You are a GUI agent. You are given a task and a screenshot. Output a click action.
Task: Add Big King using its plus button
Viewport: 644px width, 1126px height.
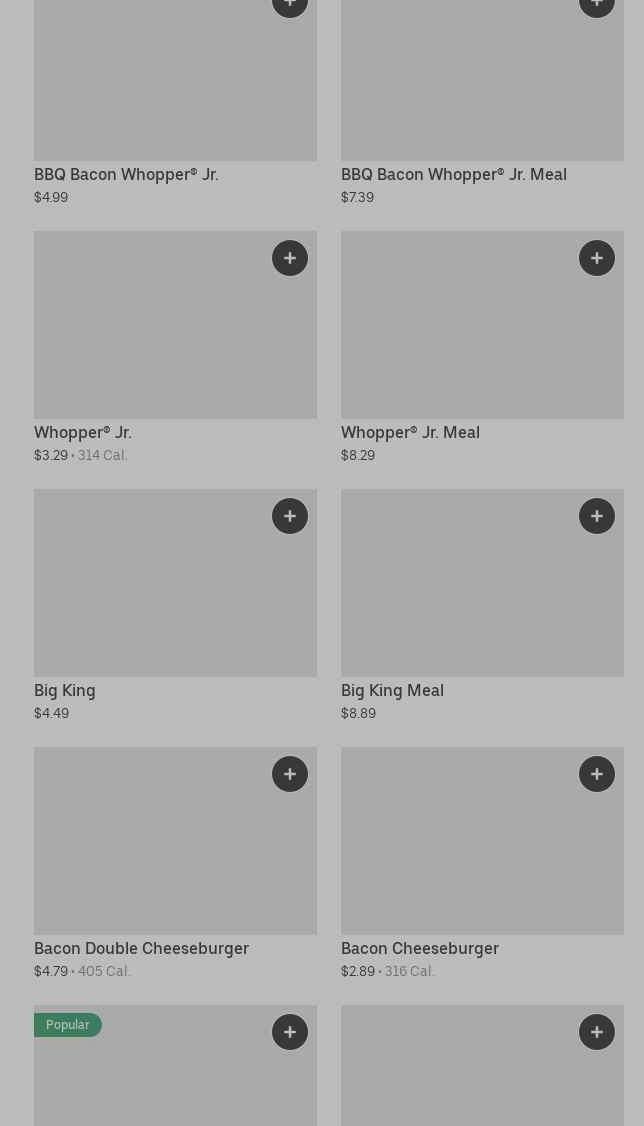[289, 516]
